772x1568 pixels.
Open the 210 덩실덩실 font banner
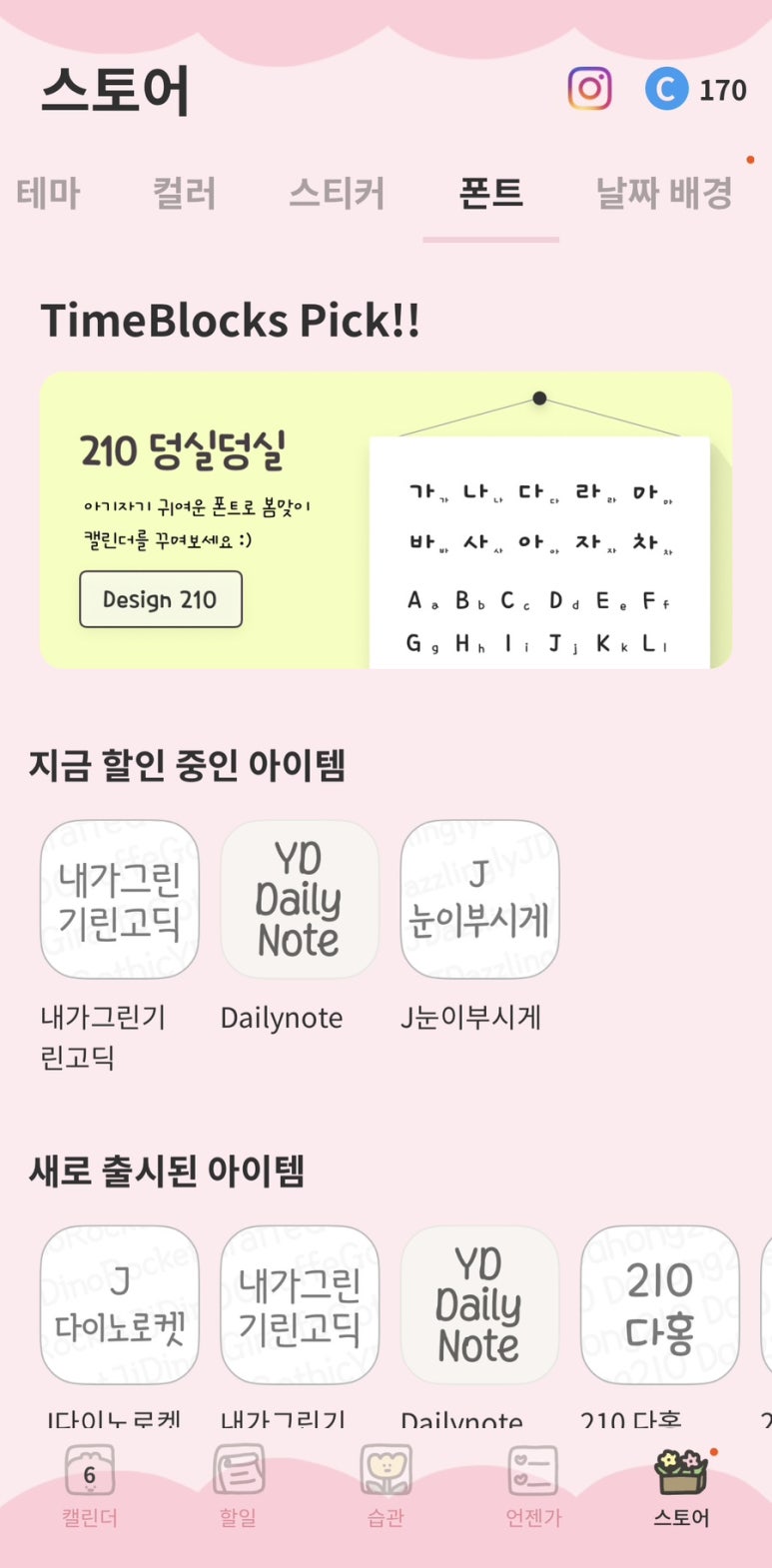pos(386,520)
